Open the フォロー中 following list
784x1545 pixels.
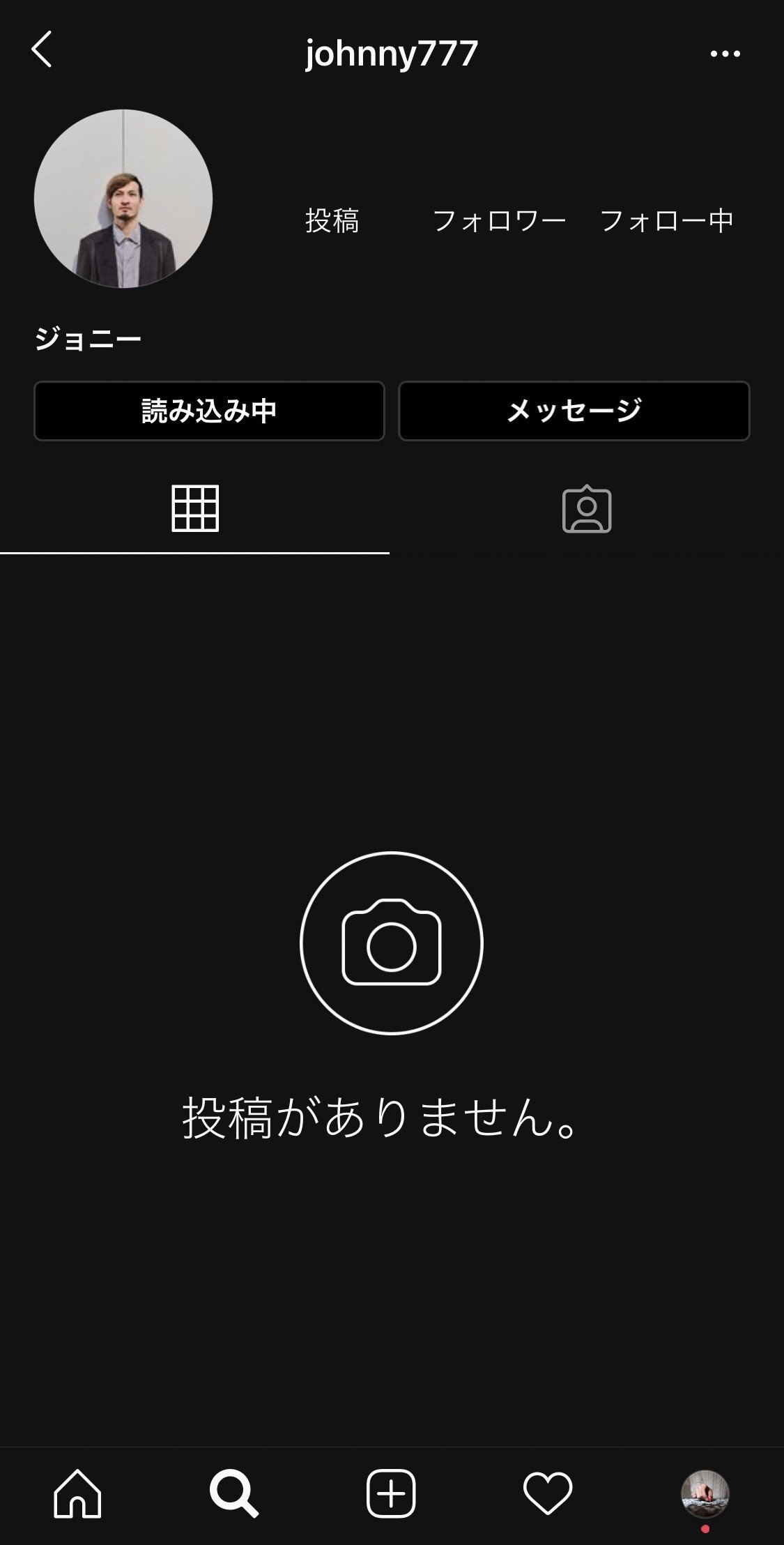666,220
